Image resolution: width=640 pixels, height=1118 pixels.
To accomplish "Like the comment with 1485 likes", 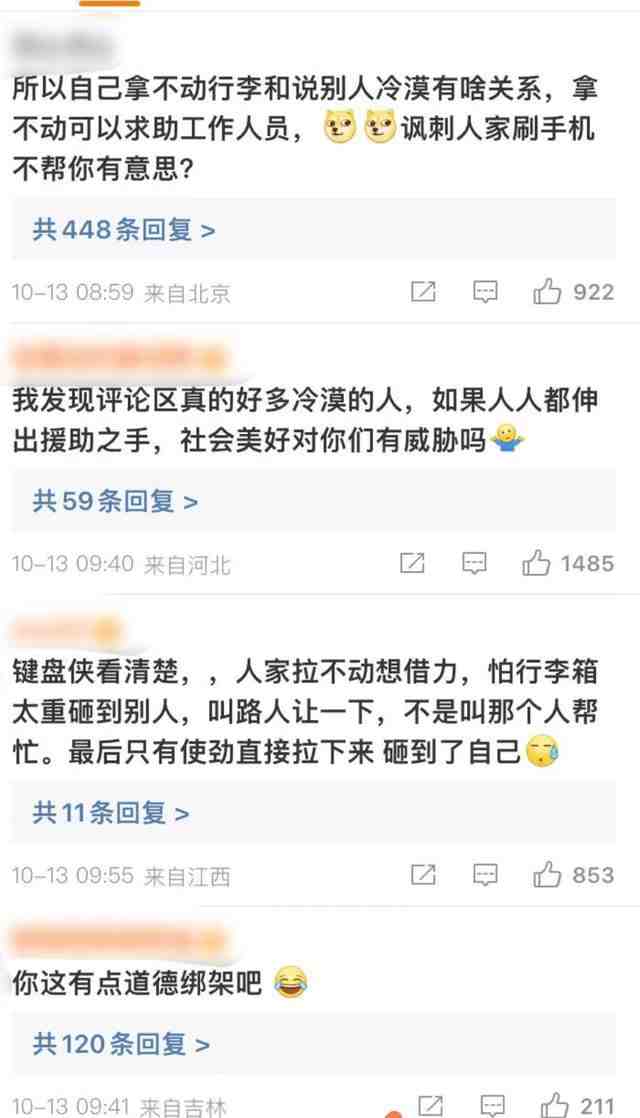I will coord(537,564).
